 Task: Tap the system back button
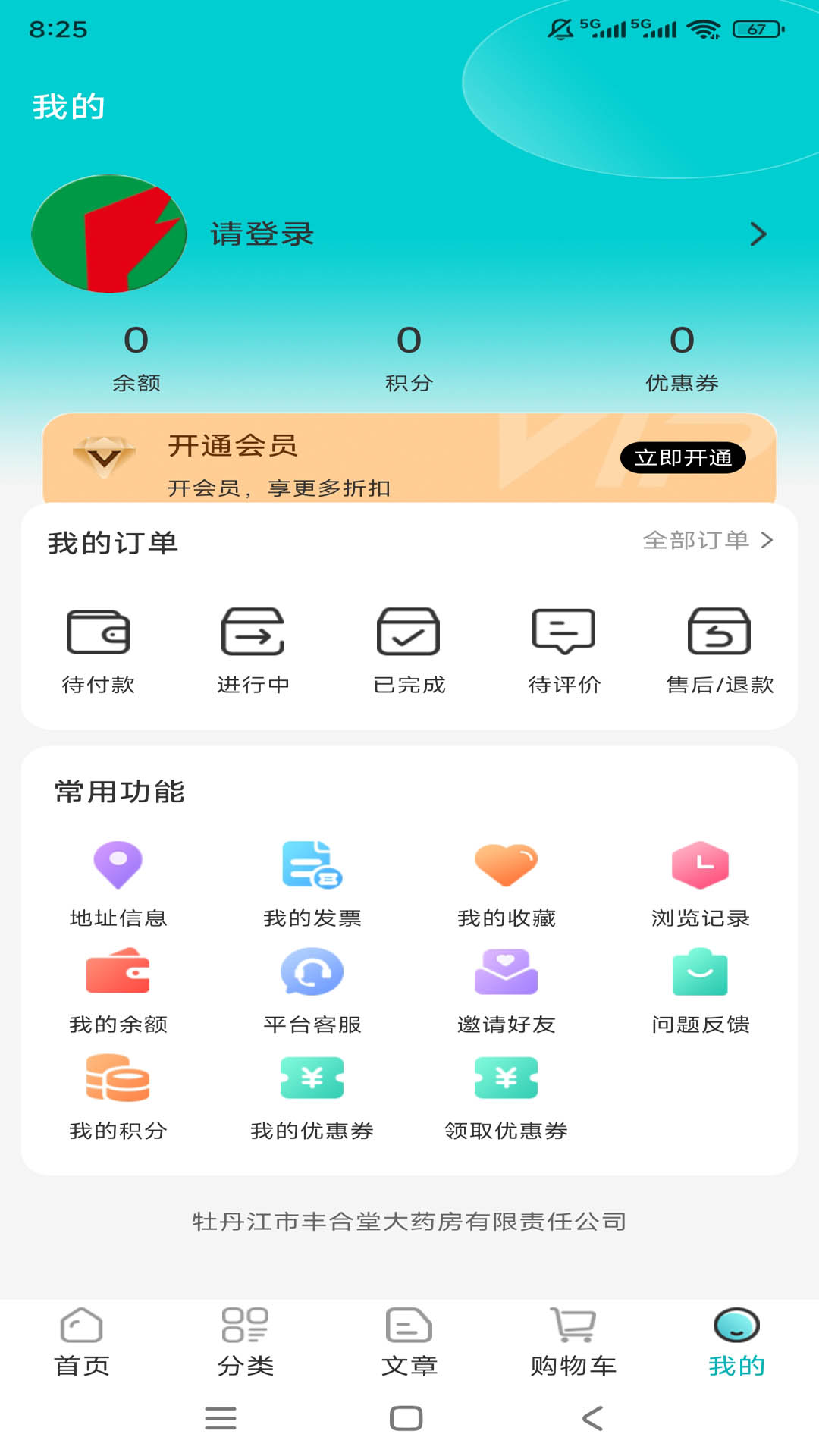coord(592,1418)
